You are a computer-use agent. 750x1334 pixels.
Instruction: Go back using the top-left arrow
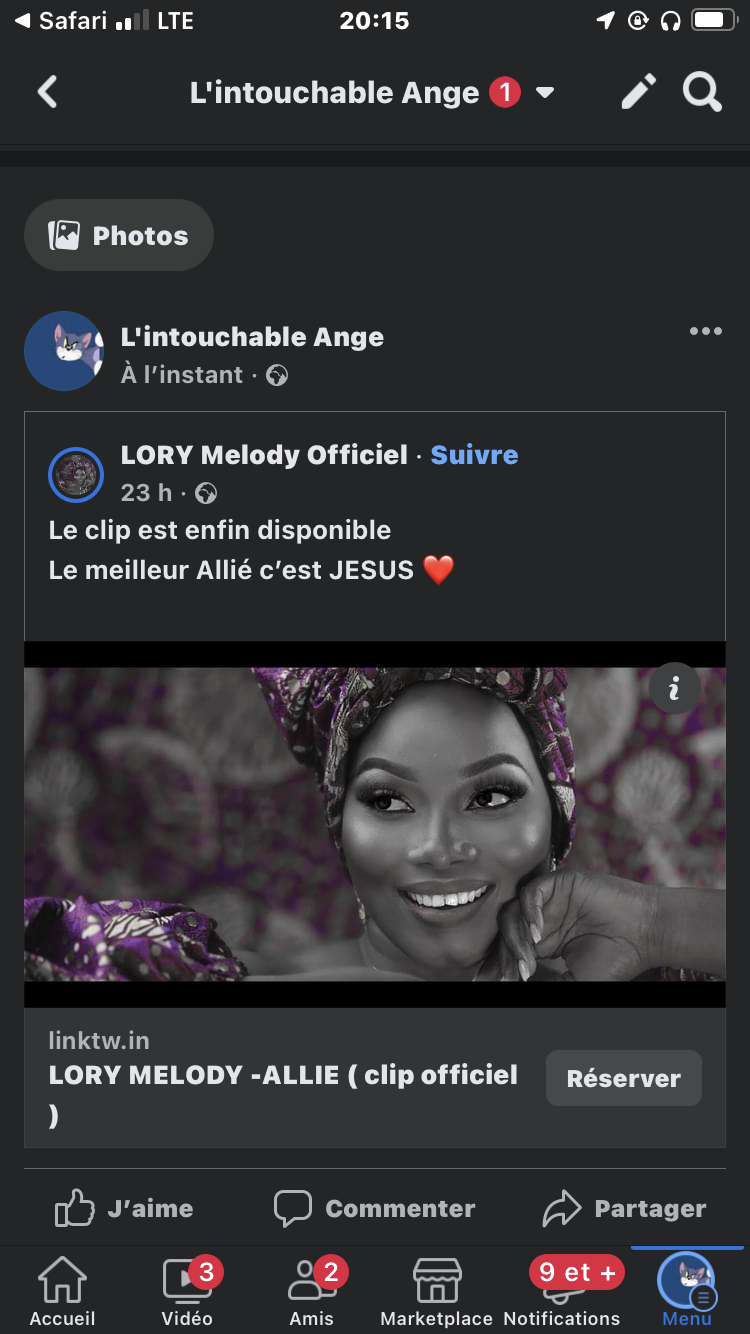pyautogui.click(x=47, y=93)
